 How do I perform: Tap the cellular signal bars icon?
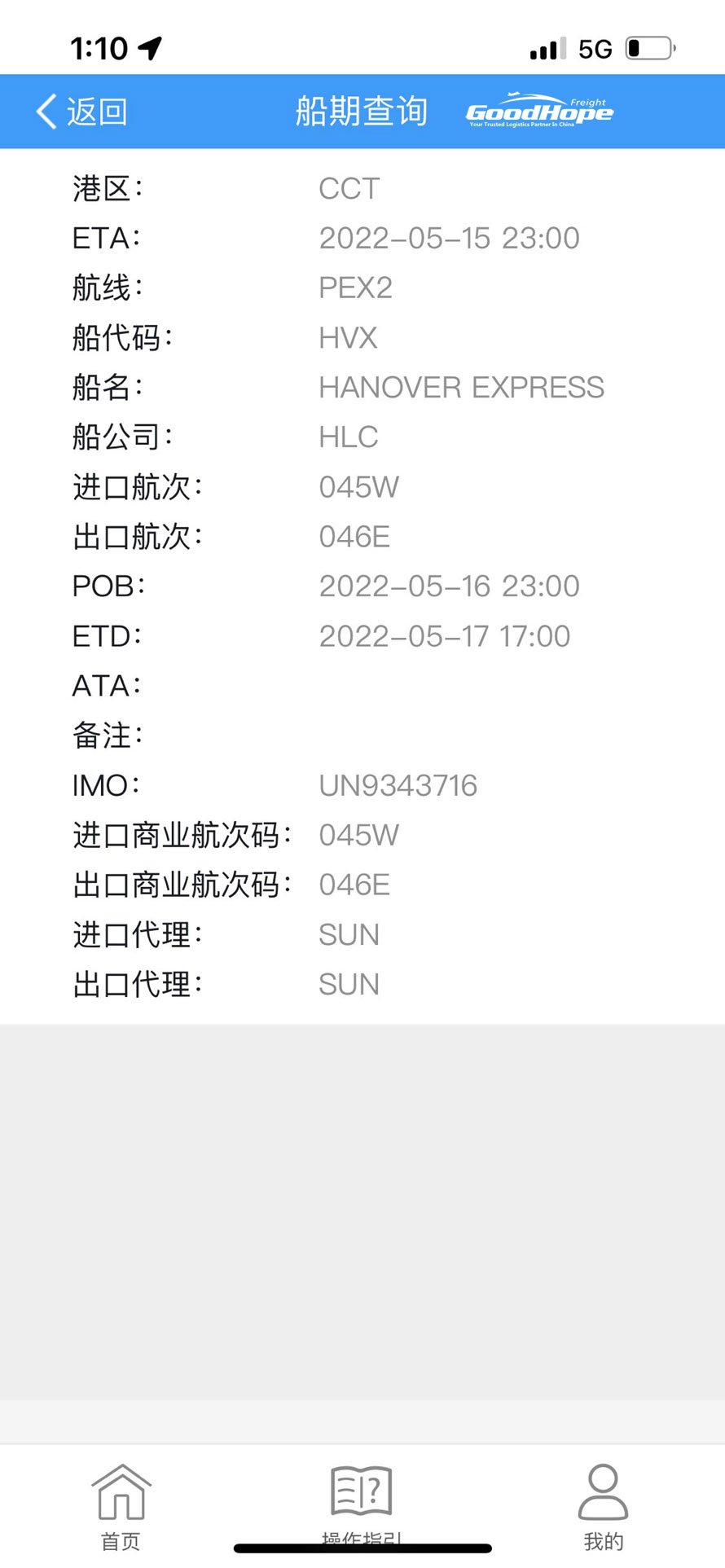(x=547, y=50)
